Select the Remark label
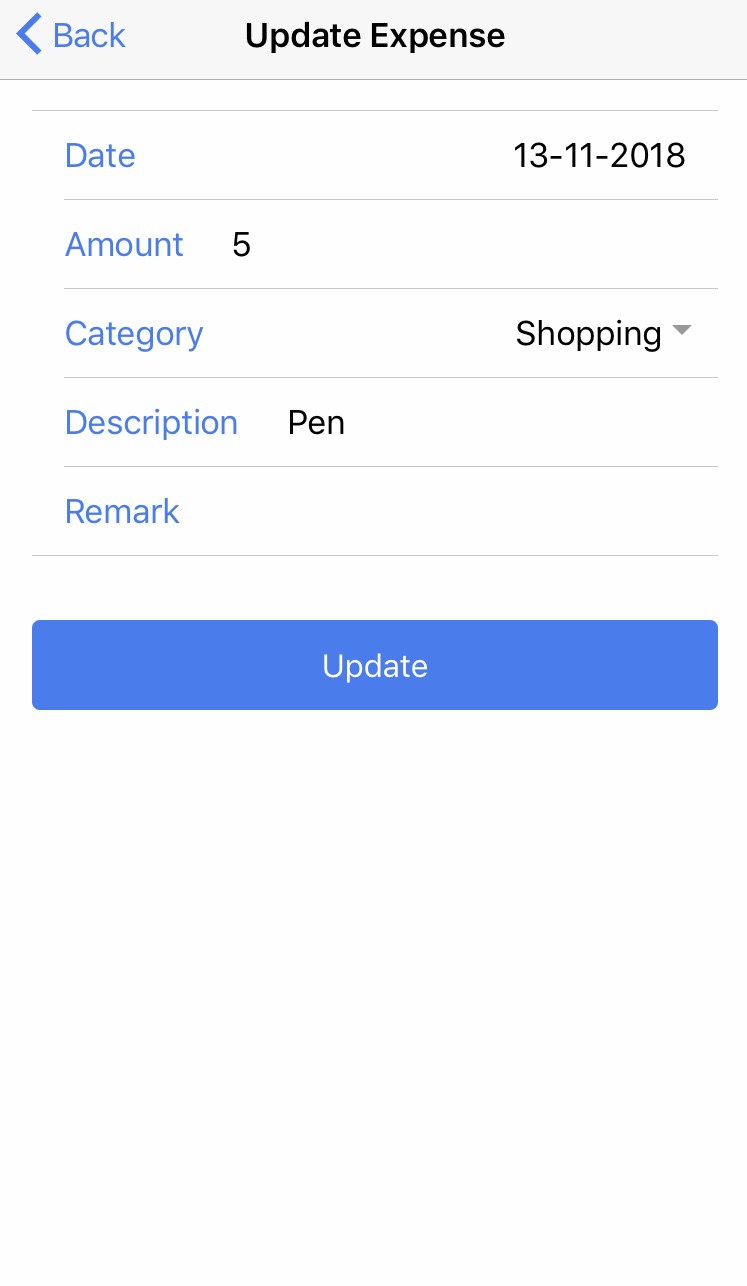The image size is (747, 1286). [121, 511]
